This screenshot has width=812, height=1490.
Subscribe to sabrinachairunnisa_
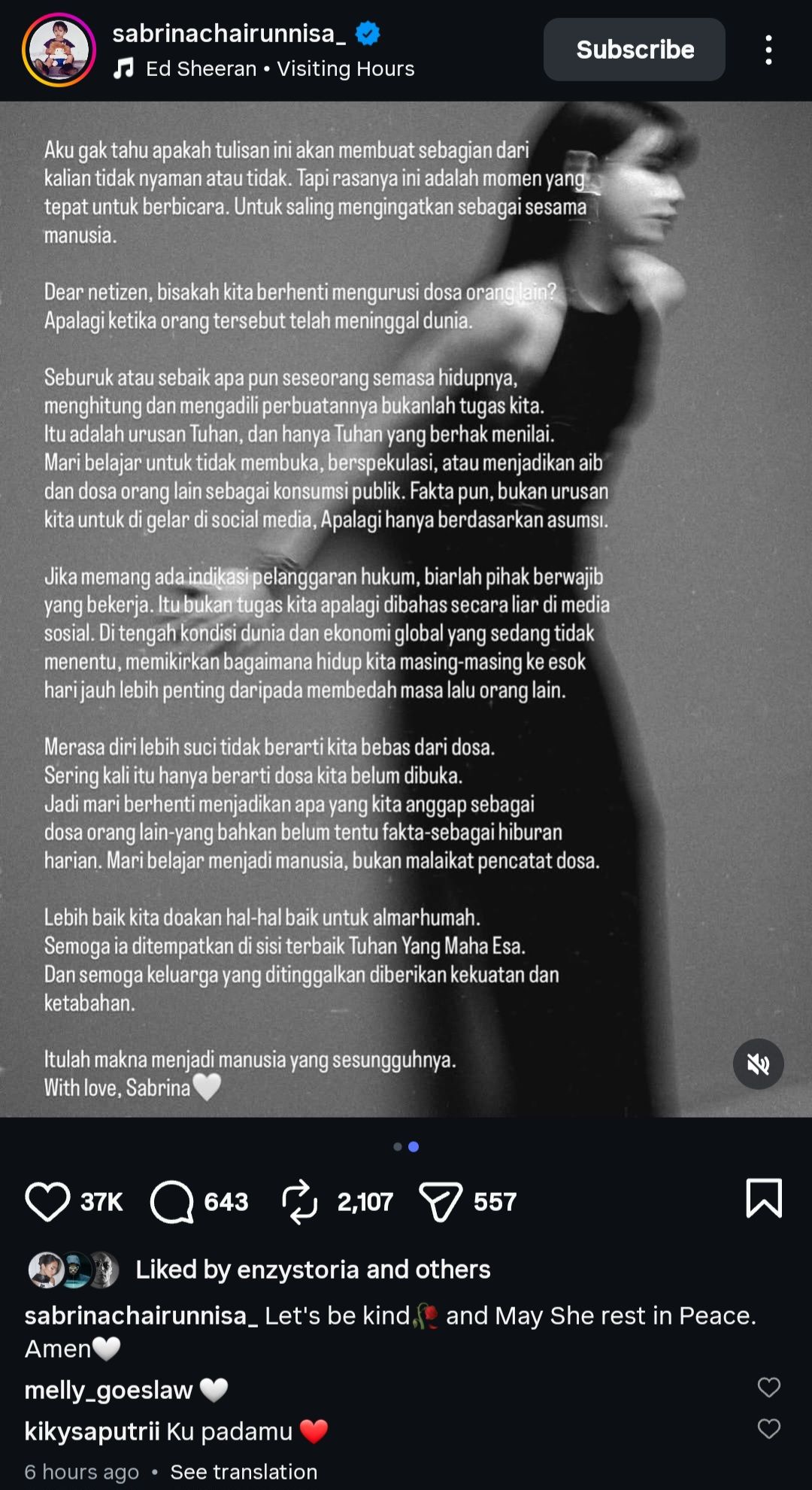click(x=634, y=50)
